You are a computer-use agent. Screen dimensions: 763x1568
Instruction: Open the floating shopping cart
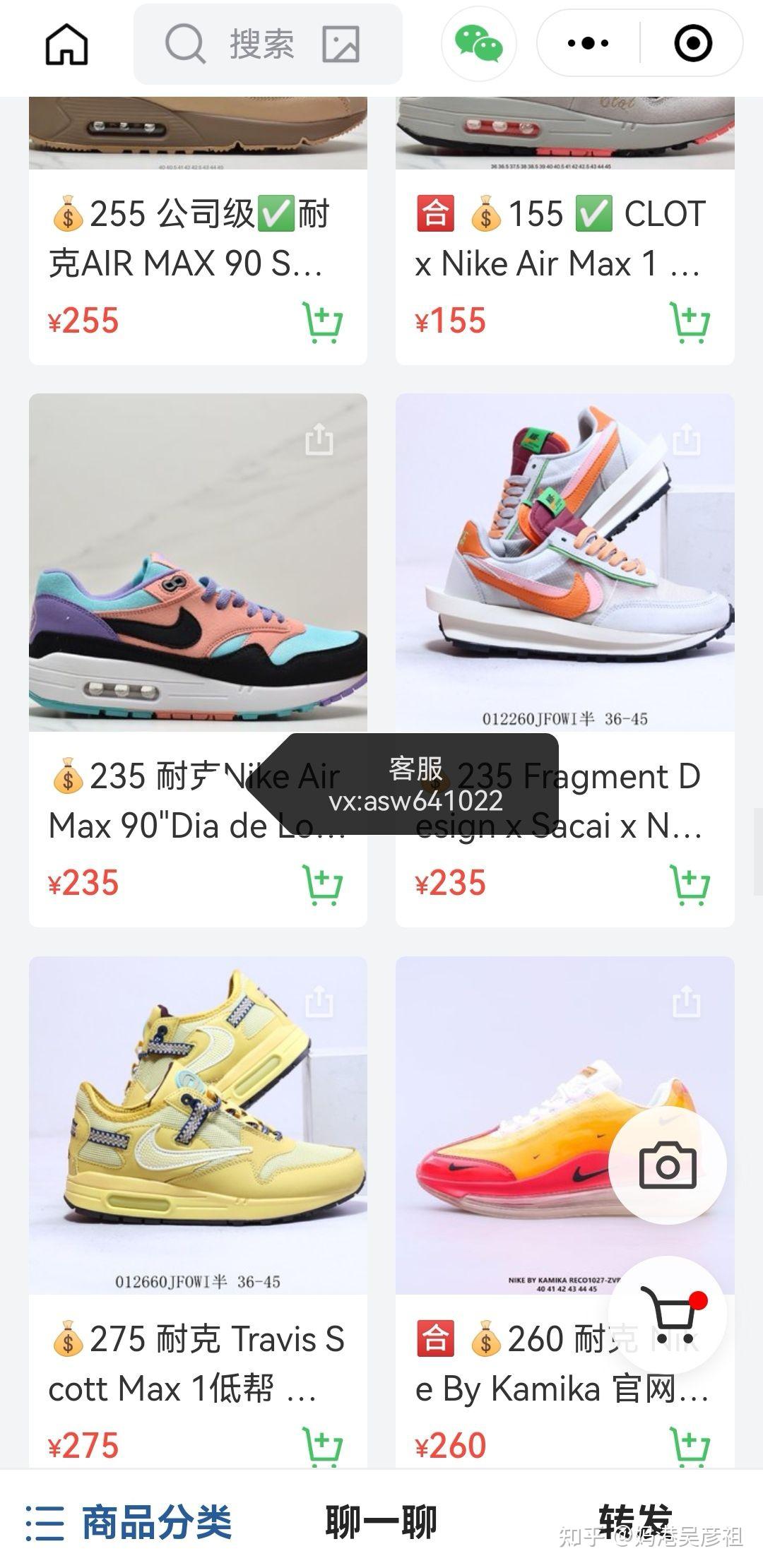coord(668,1314)
